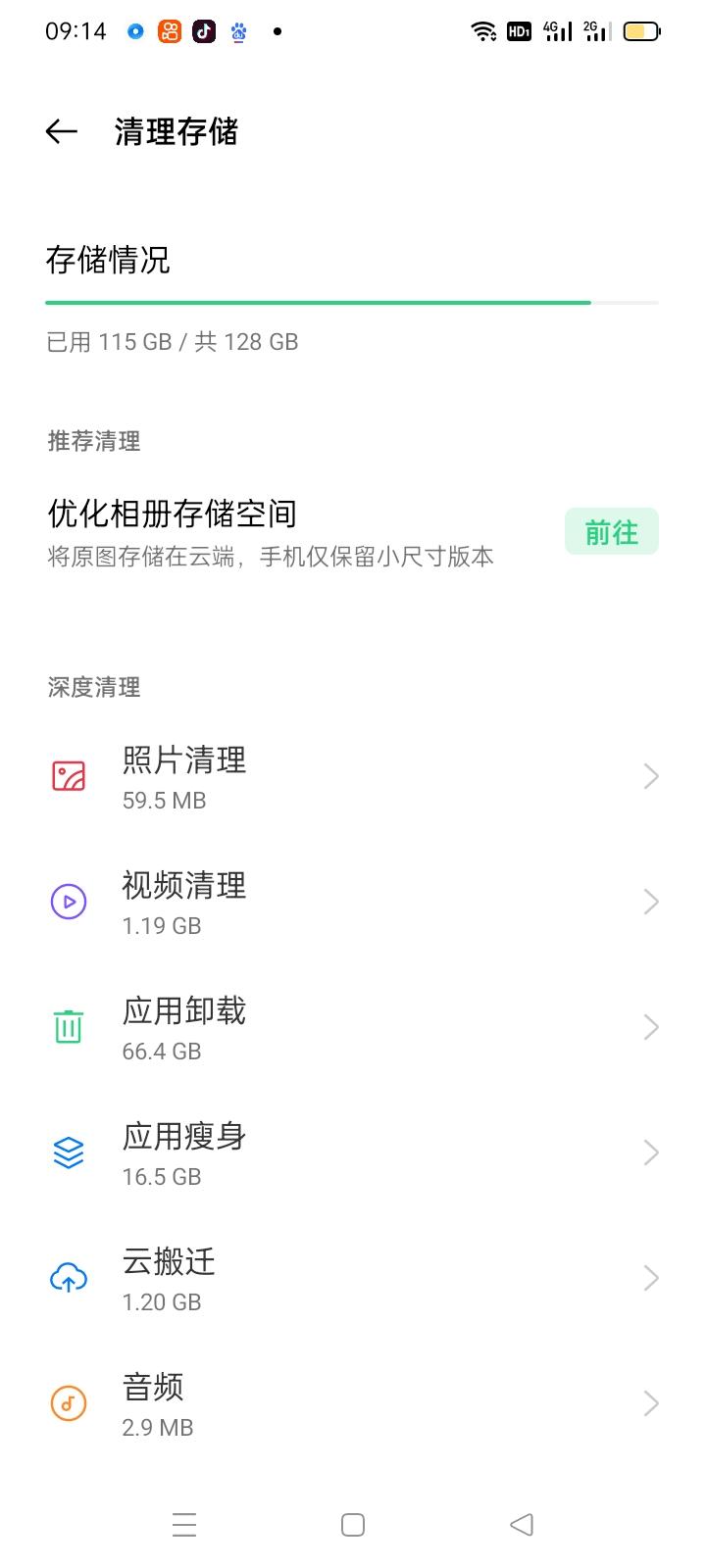Tap the Wi-Fi icon in status bar
The width and height of the screenshot is (706, 1568).
[x=482, y=30]
